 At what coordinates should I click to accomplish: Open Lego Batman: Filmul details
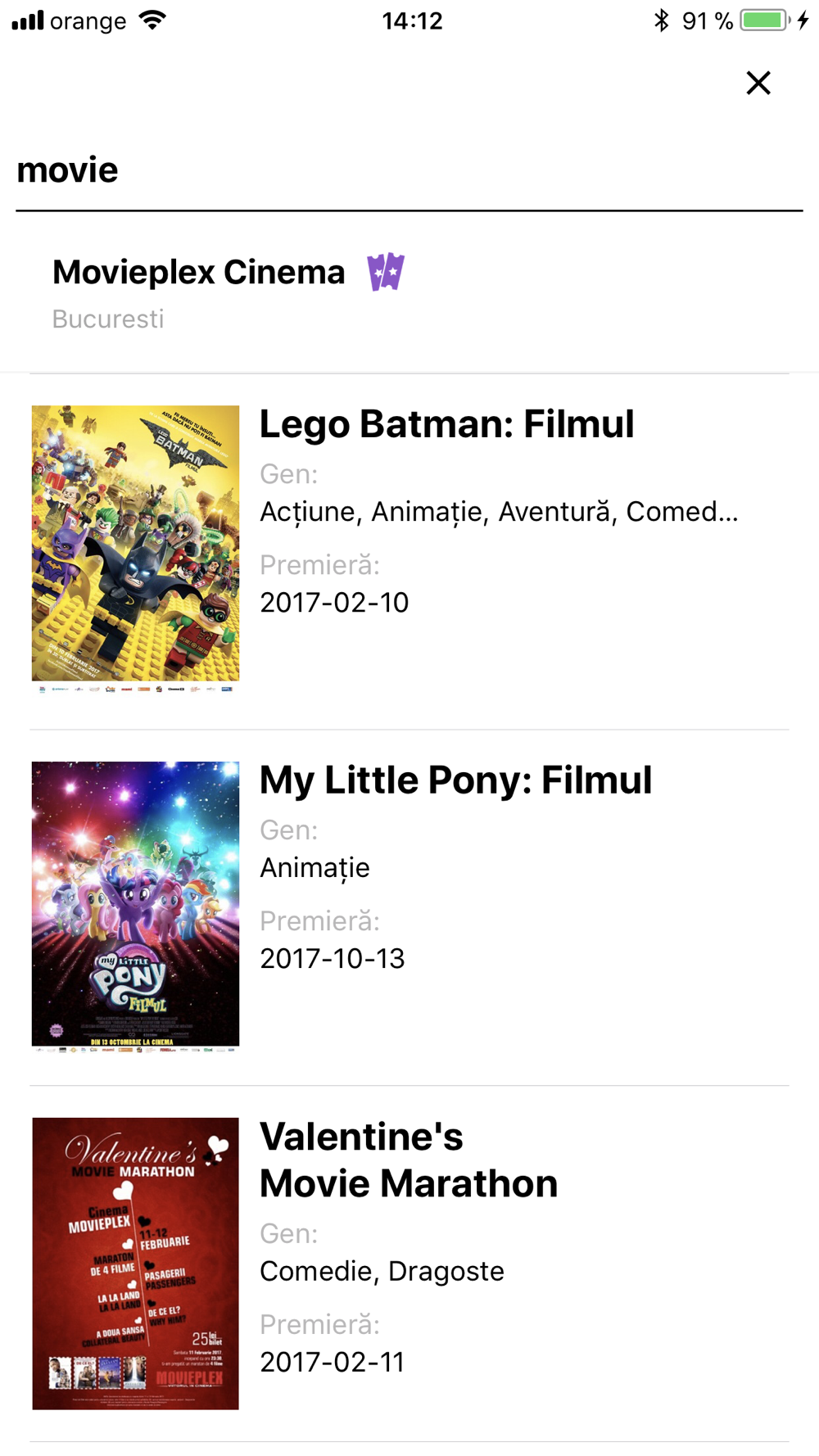click(409, 552)
